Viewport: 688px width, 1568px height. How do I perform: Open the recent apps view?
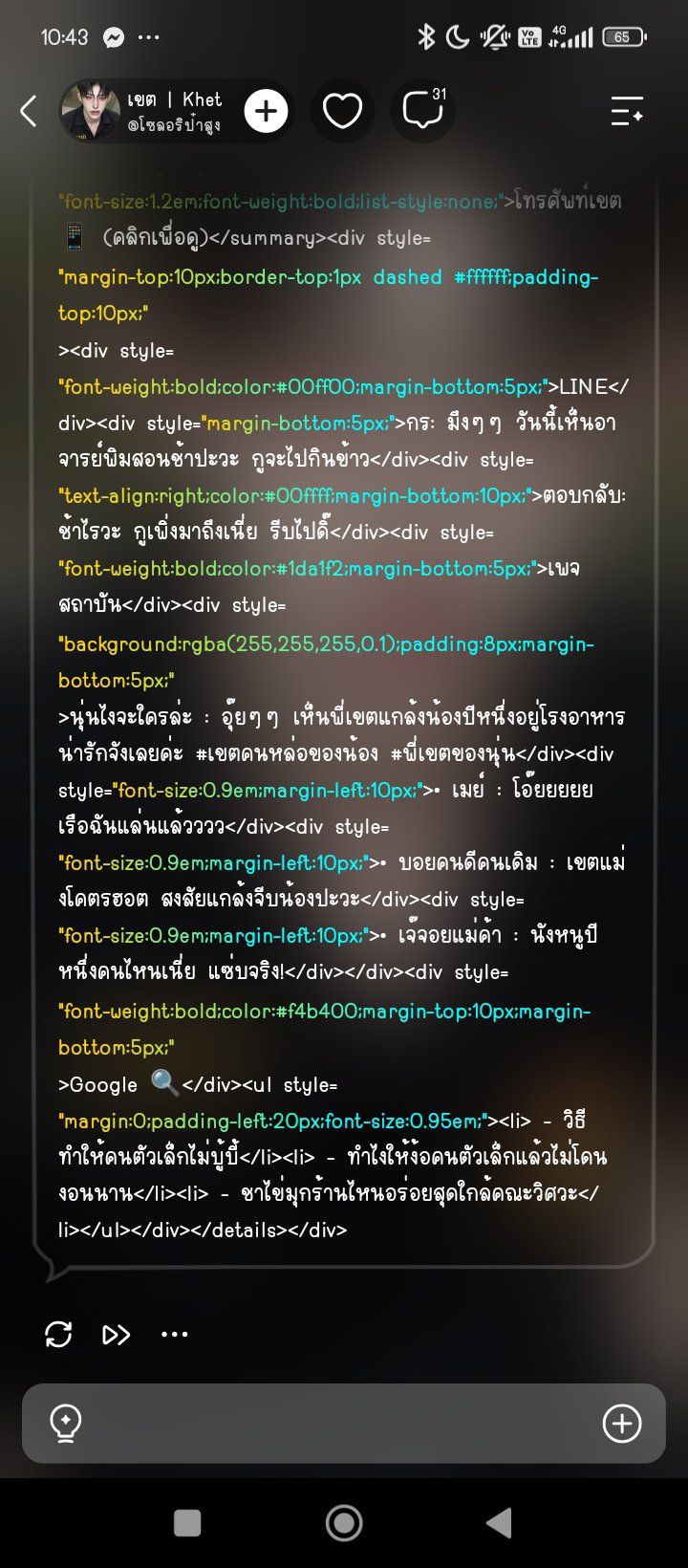(187, 1522)
